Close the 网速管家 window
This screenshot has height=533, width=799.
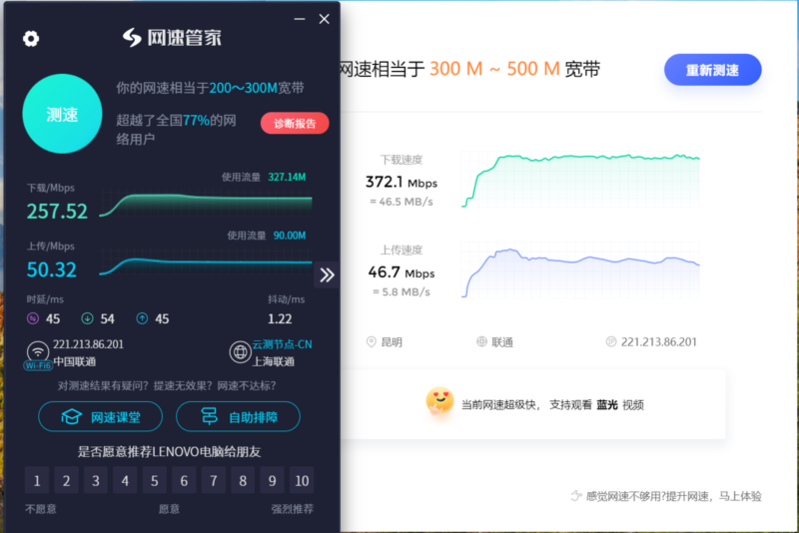coord(324,19)
